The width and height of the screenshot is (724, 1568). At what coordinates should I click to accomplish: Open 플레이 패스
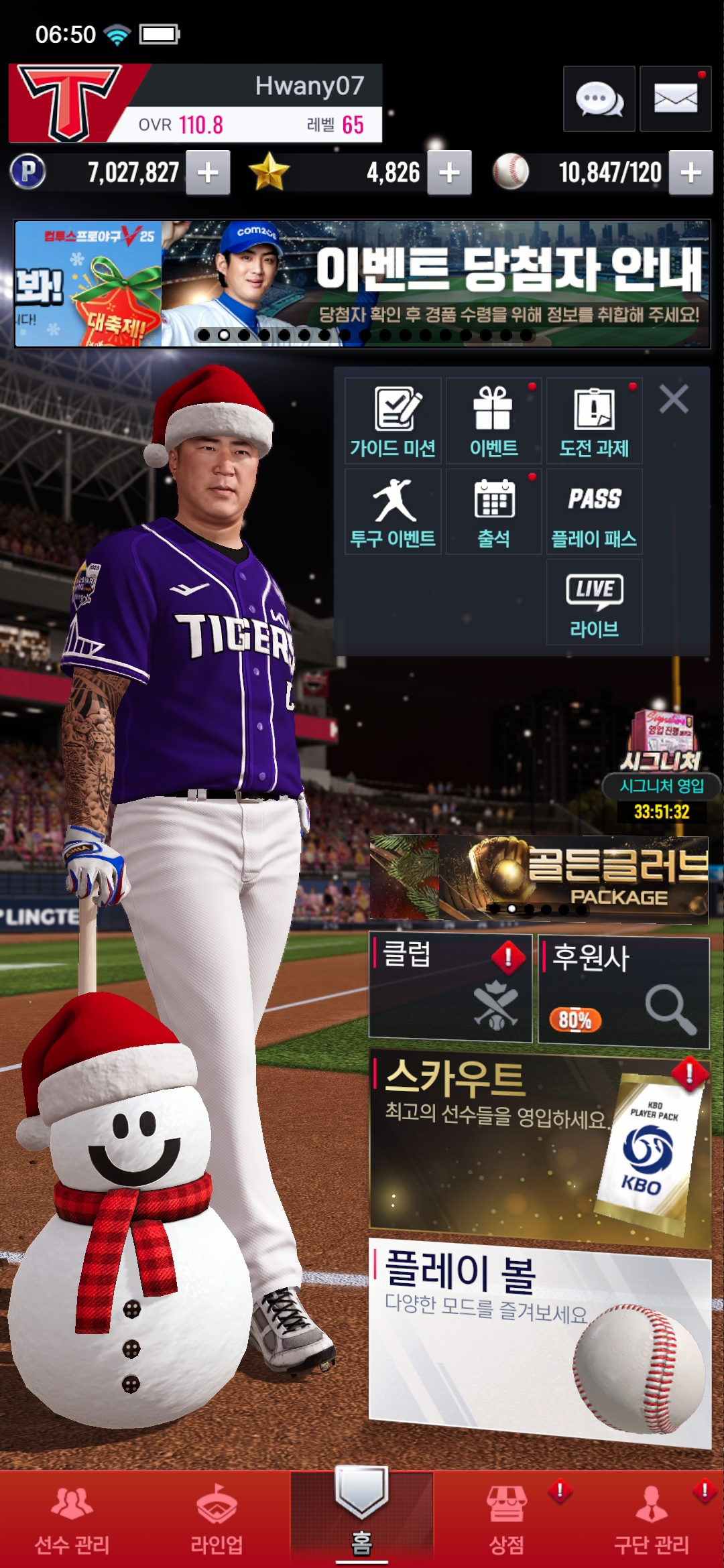tap(595, 512)
